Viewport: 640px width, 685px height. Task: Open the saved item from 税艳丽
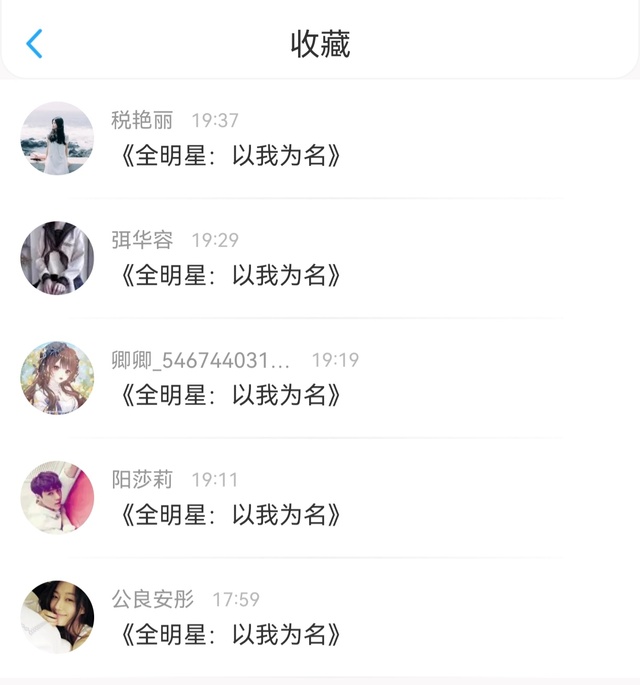230,155
